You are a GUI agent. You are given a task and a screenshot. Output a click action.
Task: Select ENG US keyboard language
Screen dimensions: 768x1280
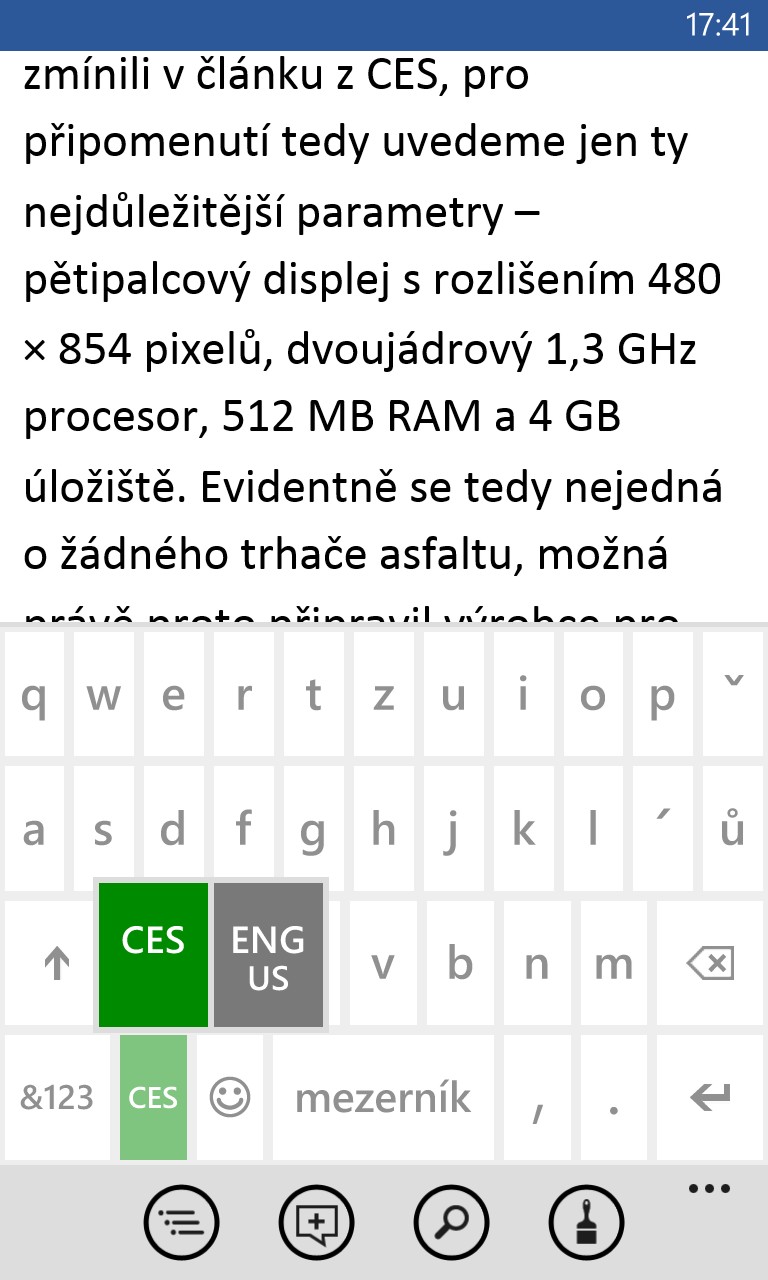(268, 955)
